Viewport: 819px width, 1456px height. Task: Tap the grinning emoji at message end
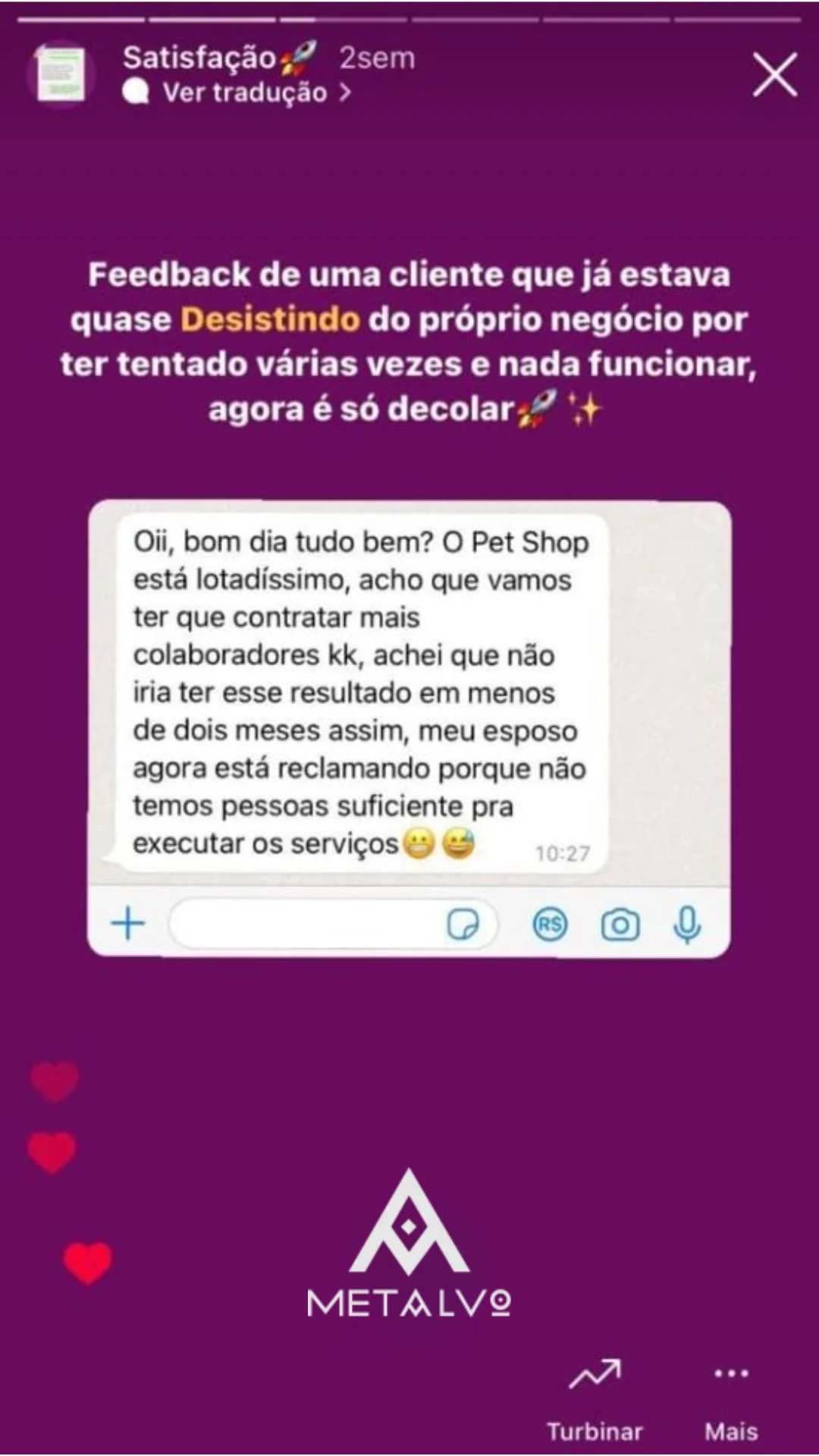418,842
